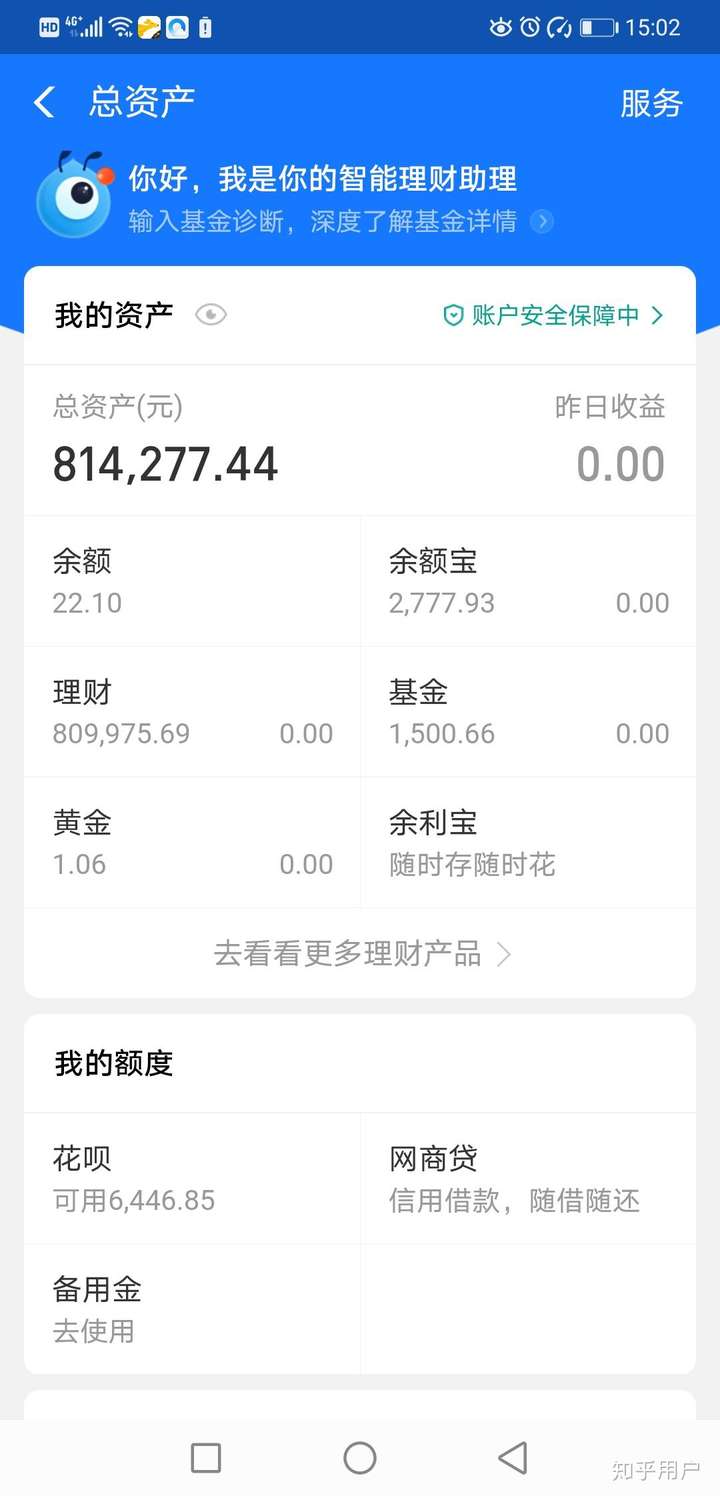Tap the arrow after 输入基金诊断 tip
720x1496 pixels.
(540, 222)
